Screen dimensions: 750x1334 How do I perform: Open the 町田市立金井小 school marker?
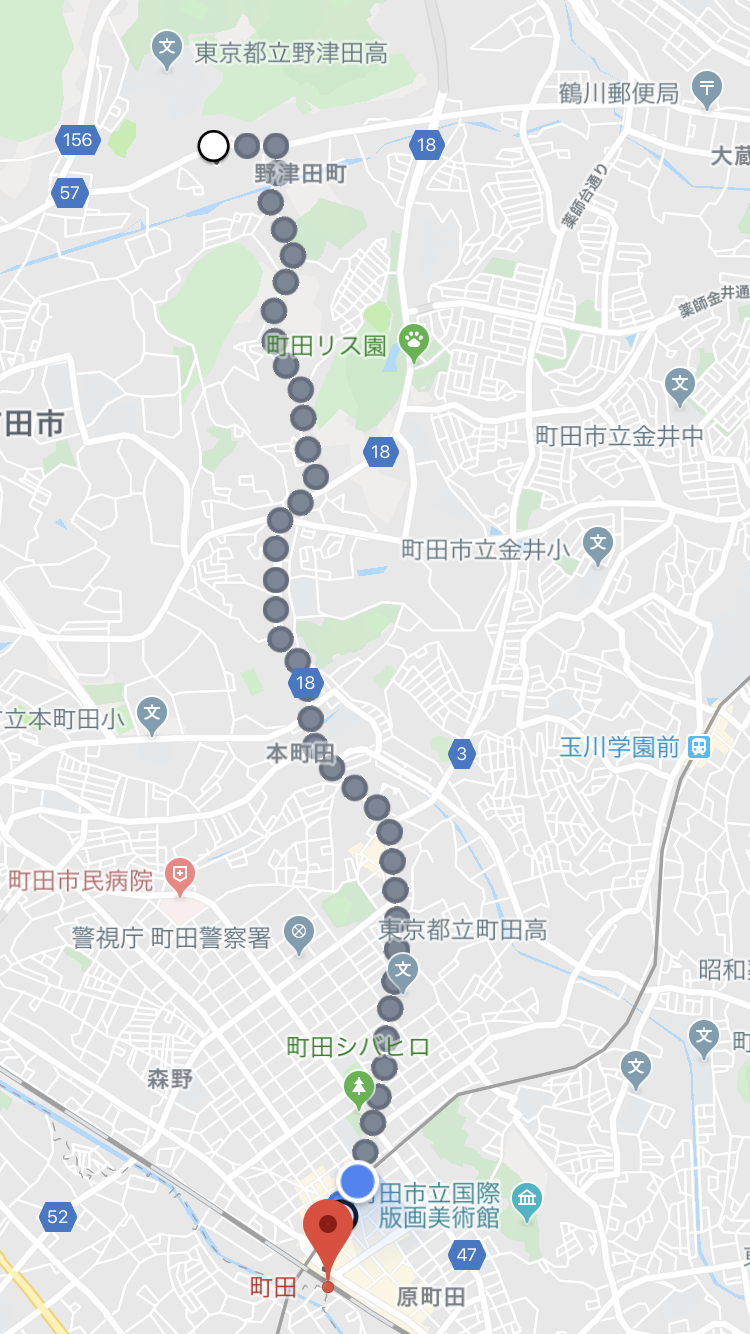click(x=598, y=545)
